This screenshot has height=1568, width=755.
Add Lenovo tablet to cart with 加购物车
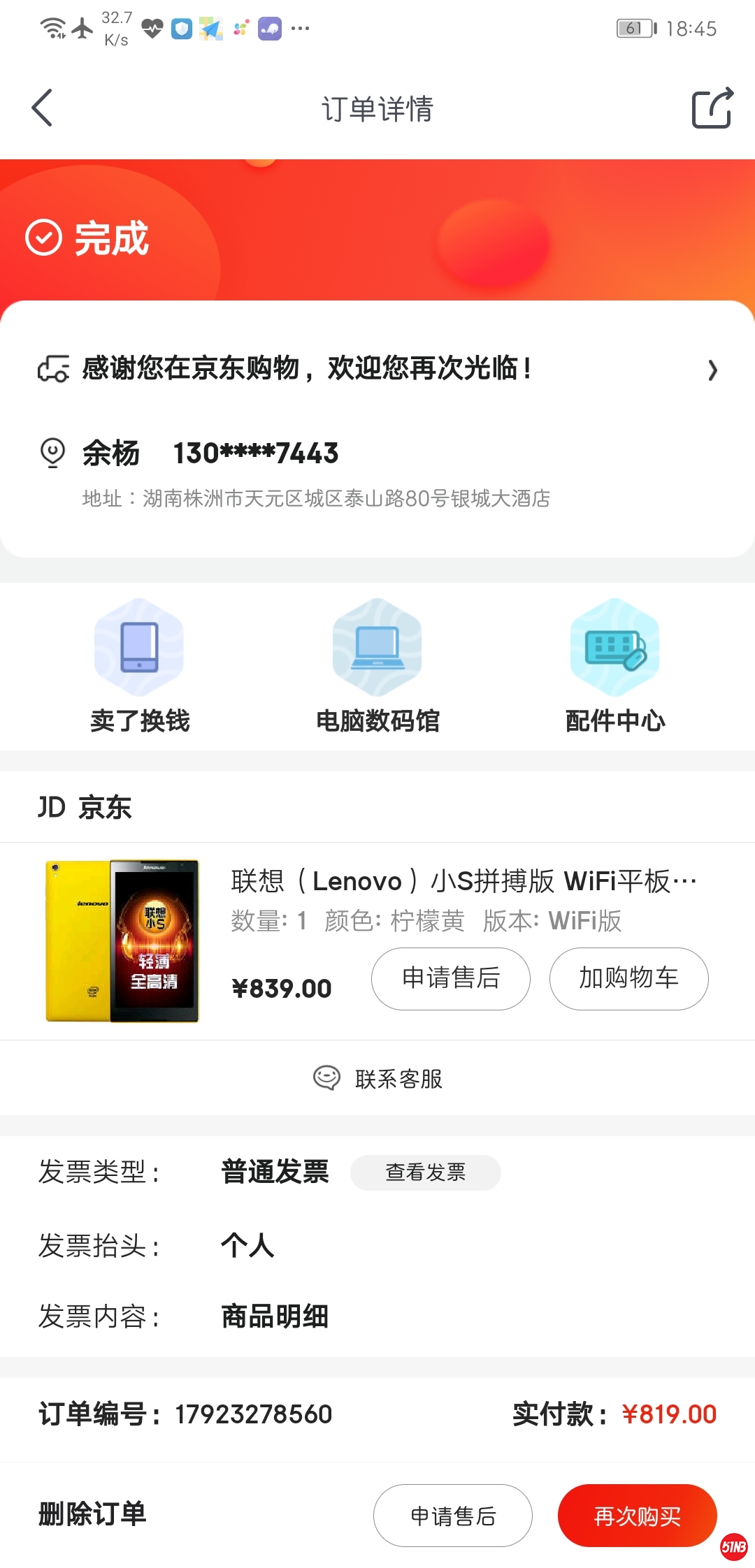tap(628, 978)
